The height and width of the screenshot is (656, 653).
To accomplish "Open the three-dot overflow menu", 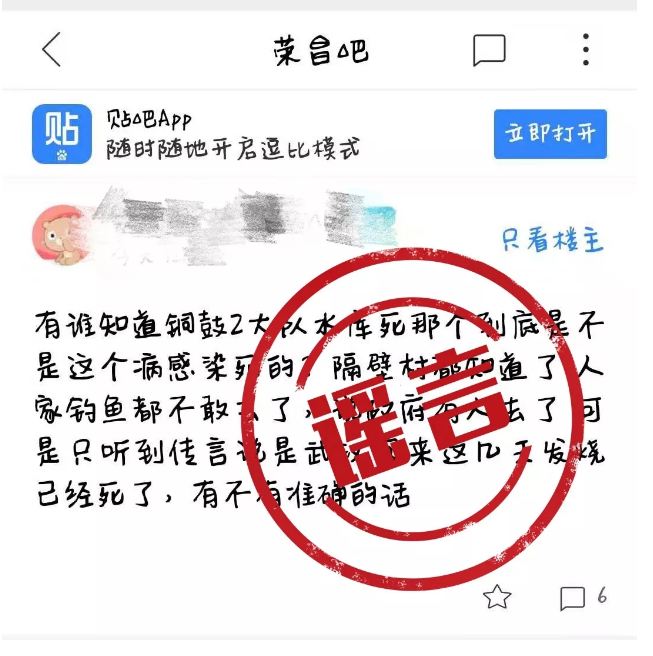I will [586, 49].
